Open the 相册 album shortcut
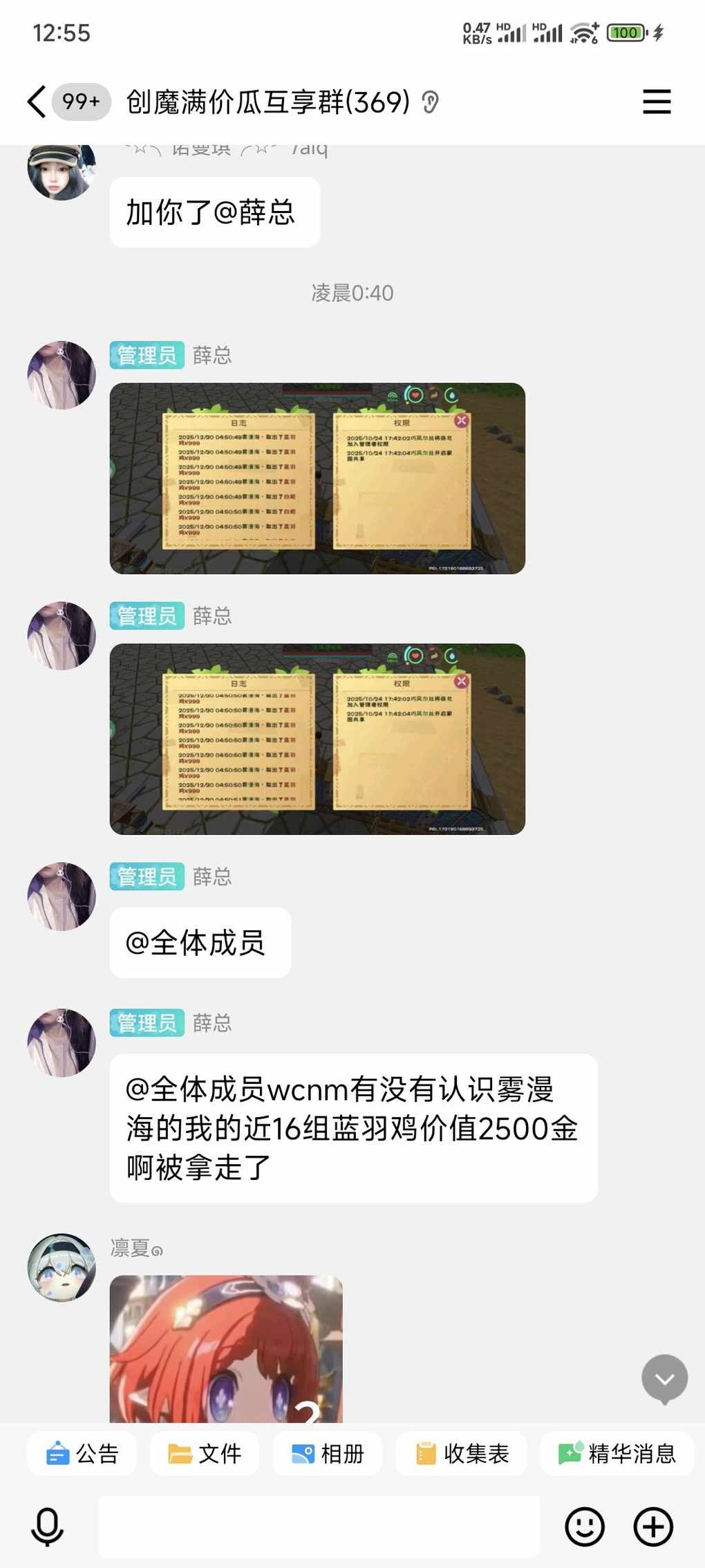 tap(328, 1453)
